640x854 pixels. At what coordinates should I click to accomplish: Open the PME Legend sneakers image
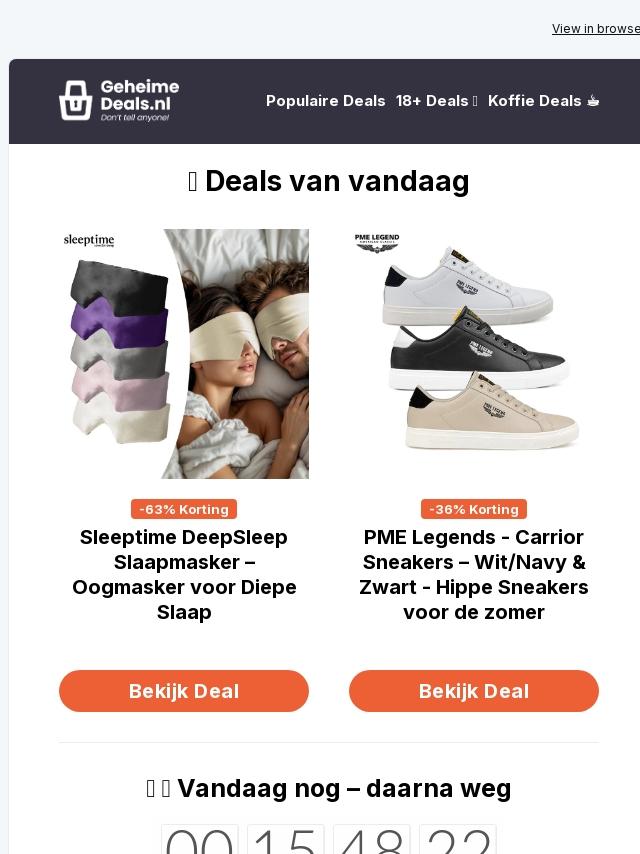pos(474,354)
